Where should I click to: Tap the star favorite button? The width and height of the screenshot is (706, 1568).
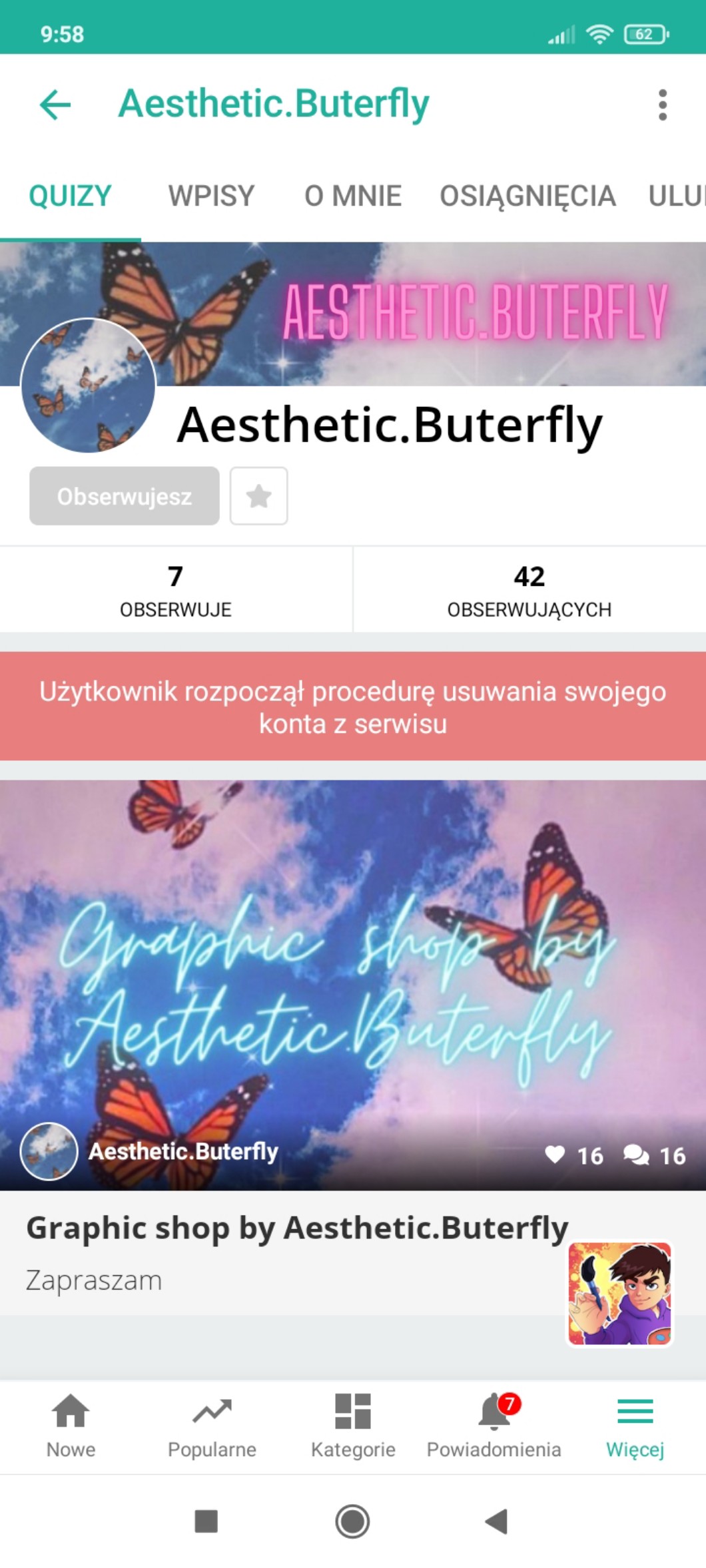(x=258, y=496)
